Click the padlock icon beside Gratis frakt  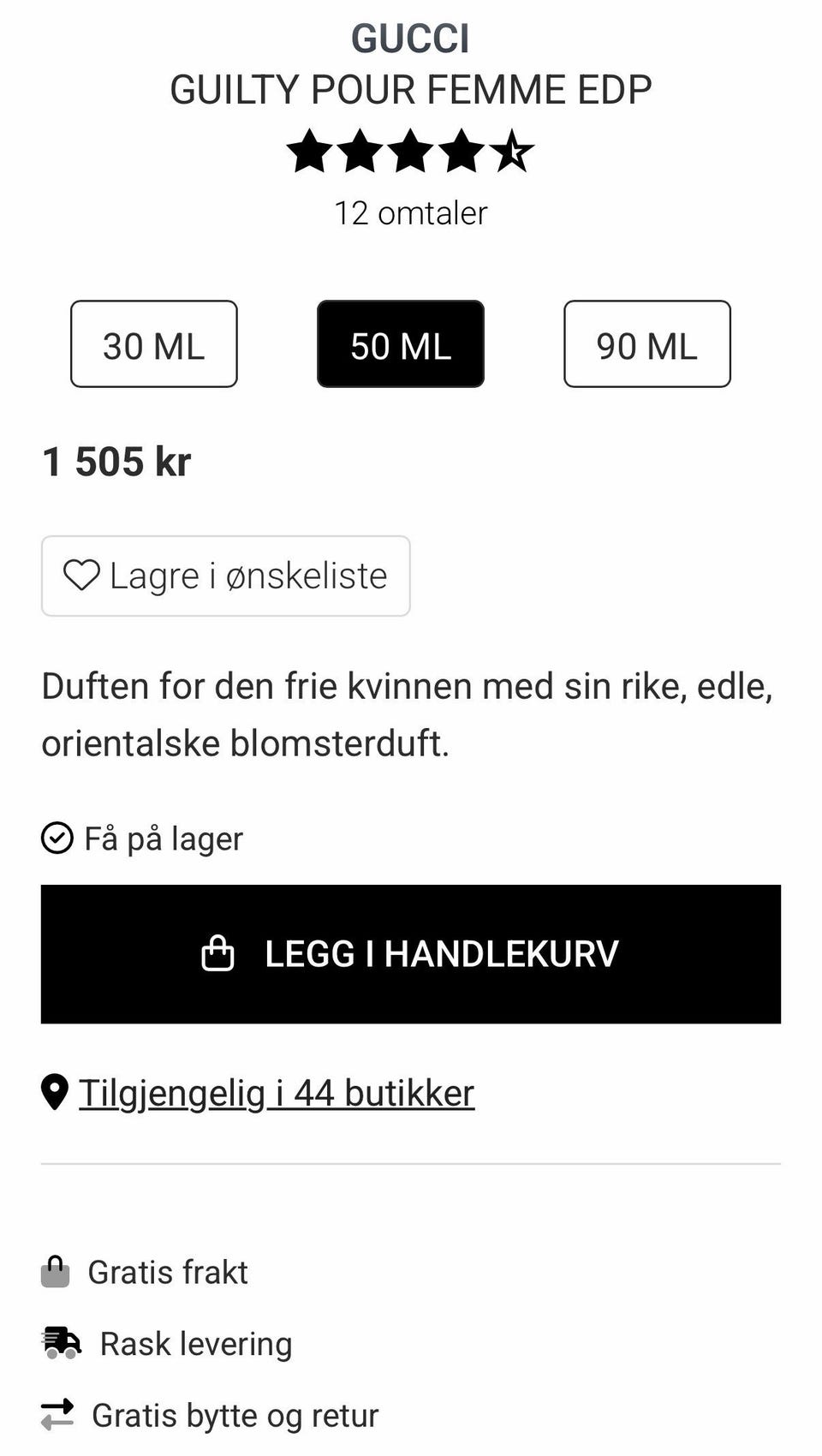click(x=57, y=1272)
